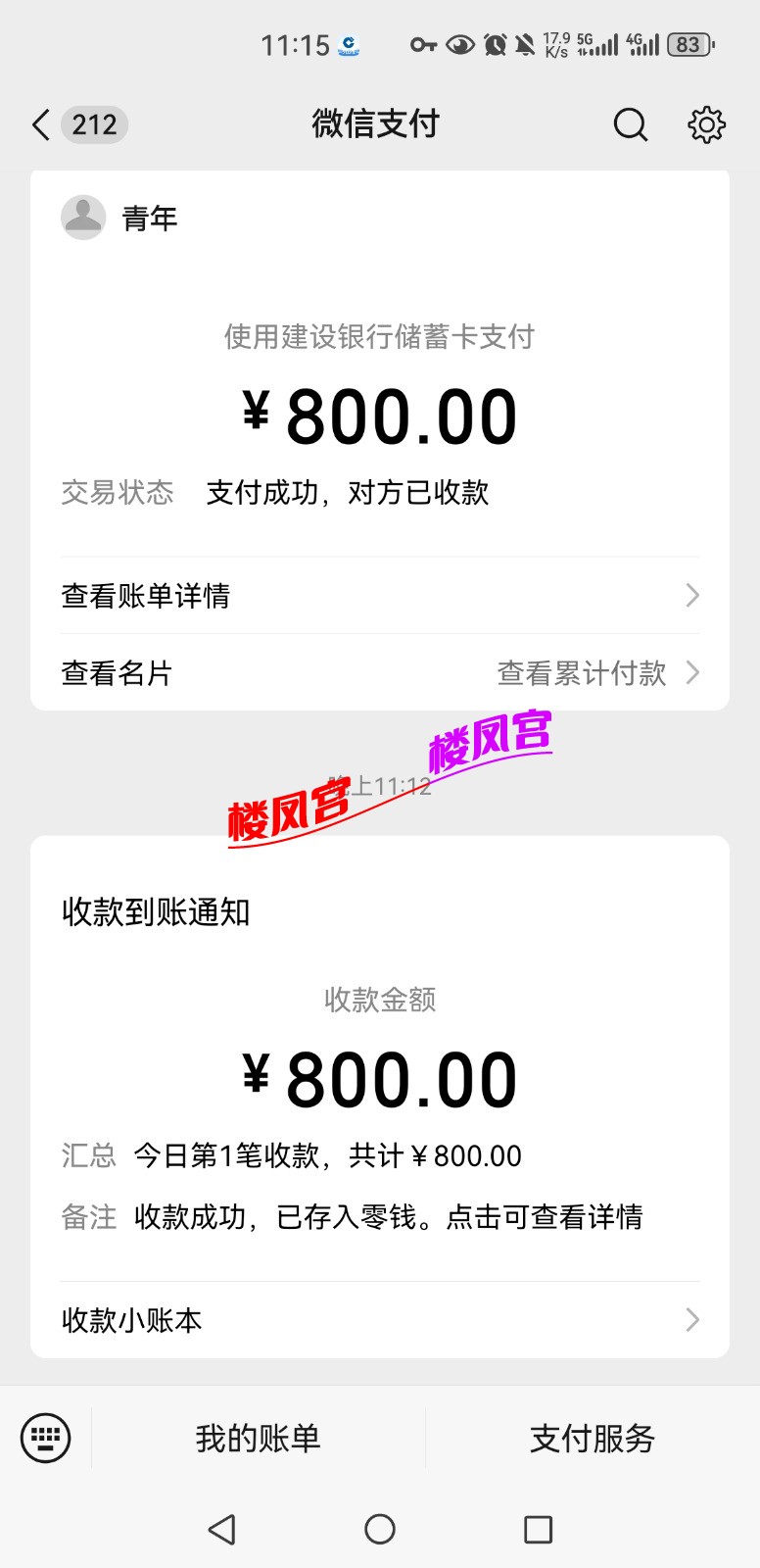Open the search icon in the top bar
Screen dimensions: 760x1568
(x=630, y=124)
